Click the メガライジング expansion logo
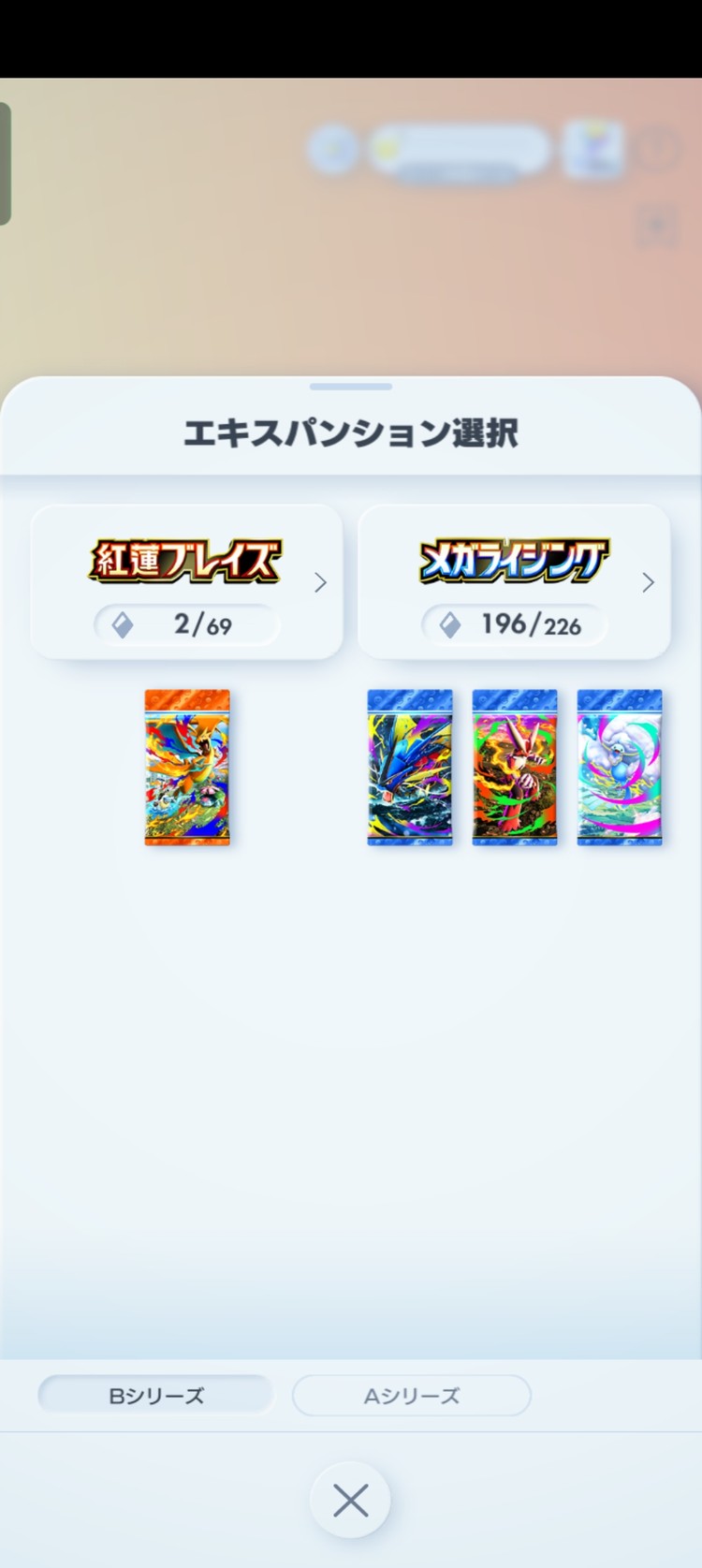Screen dimensions: 702x1568 click(513, 559)
